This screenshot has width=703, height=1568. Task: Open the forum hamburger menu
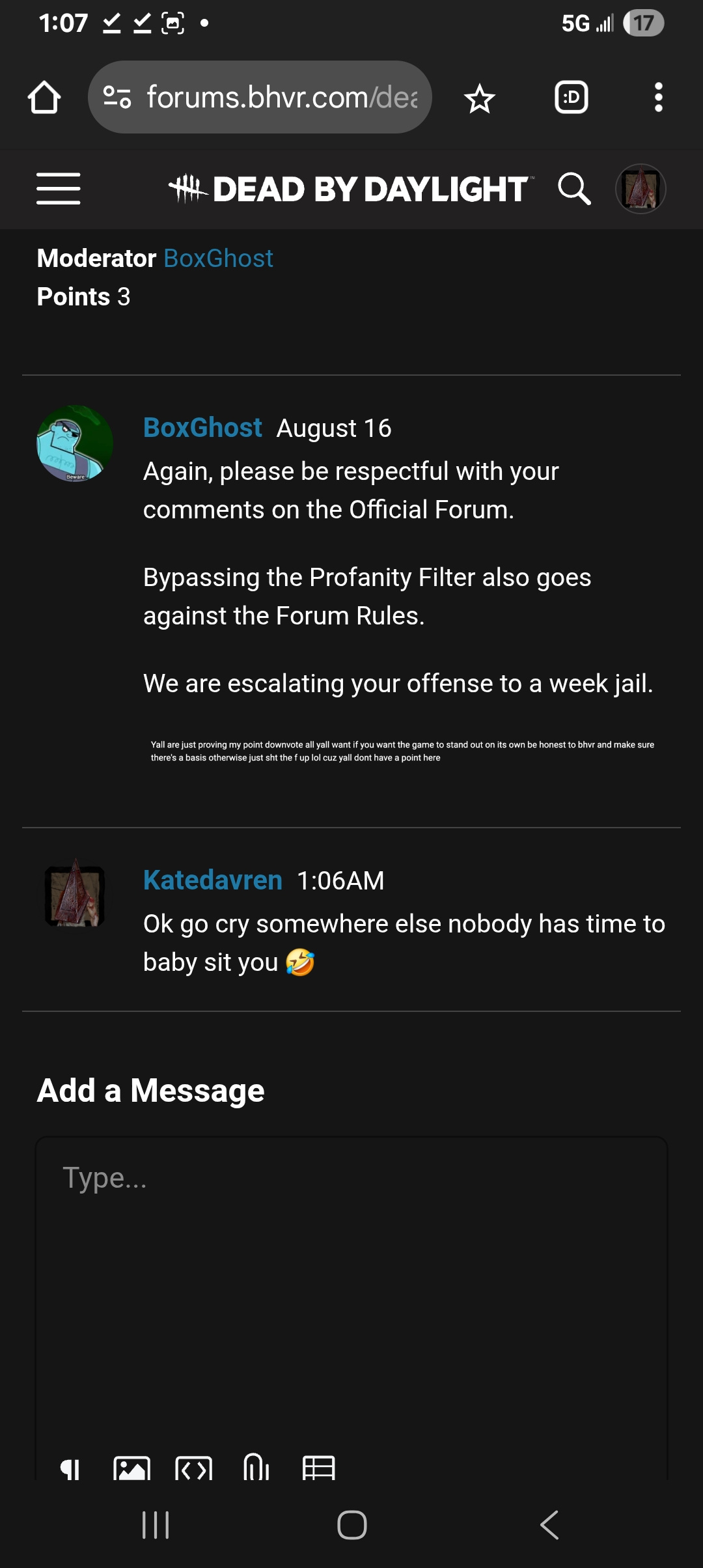pos(59,189)
